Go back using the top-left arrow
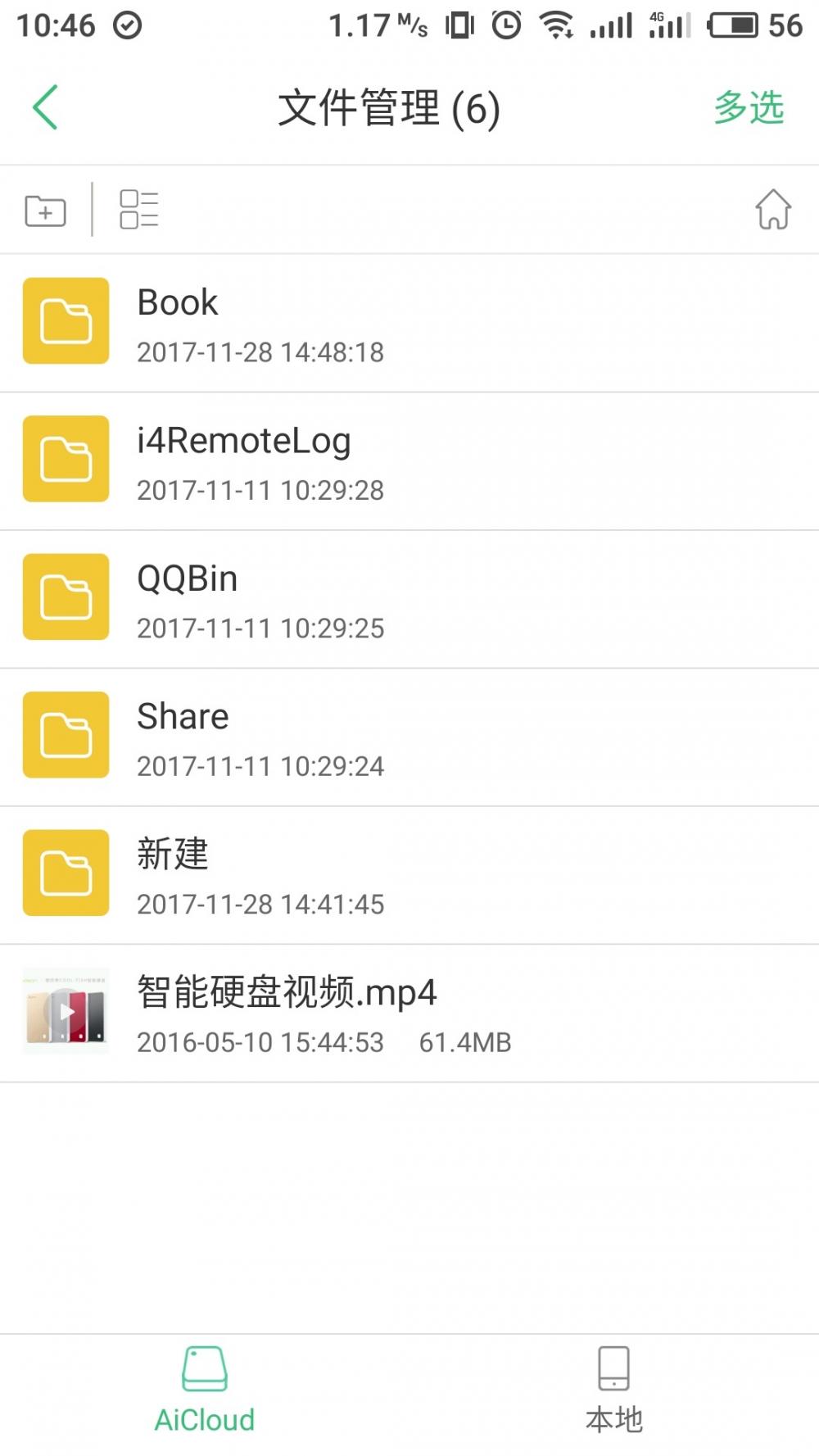Image resolution: width=819 pixels, height=1456 pixels. 46,107
